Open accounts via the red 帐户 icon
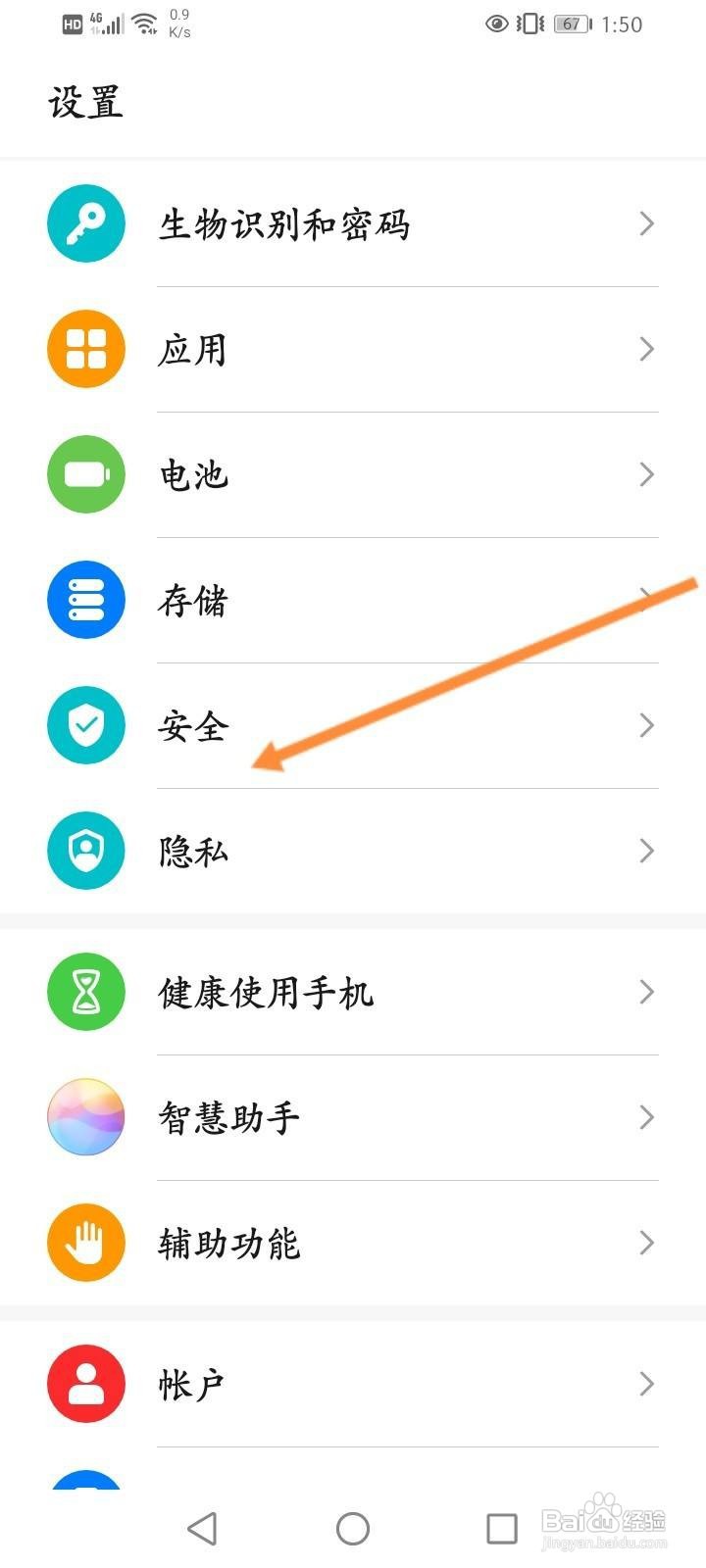Viewport: 706px width, 1568px height. 85,1384
